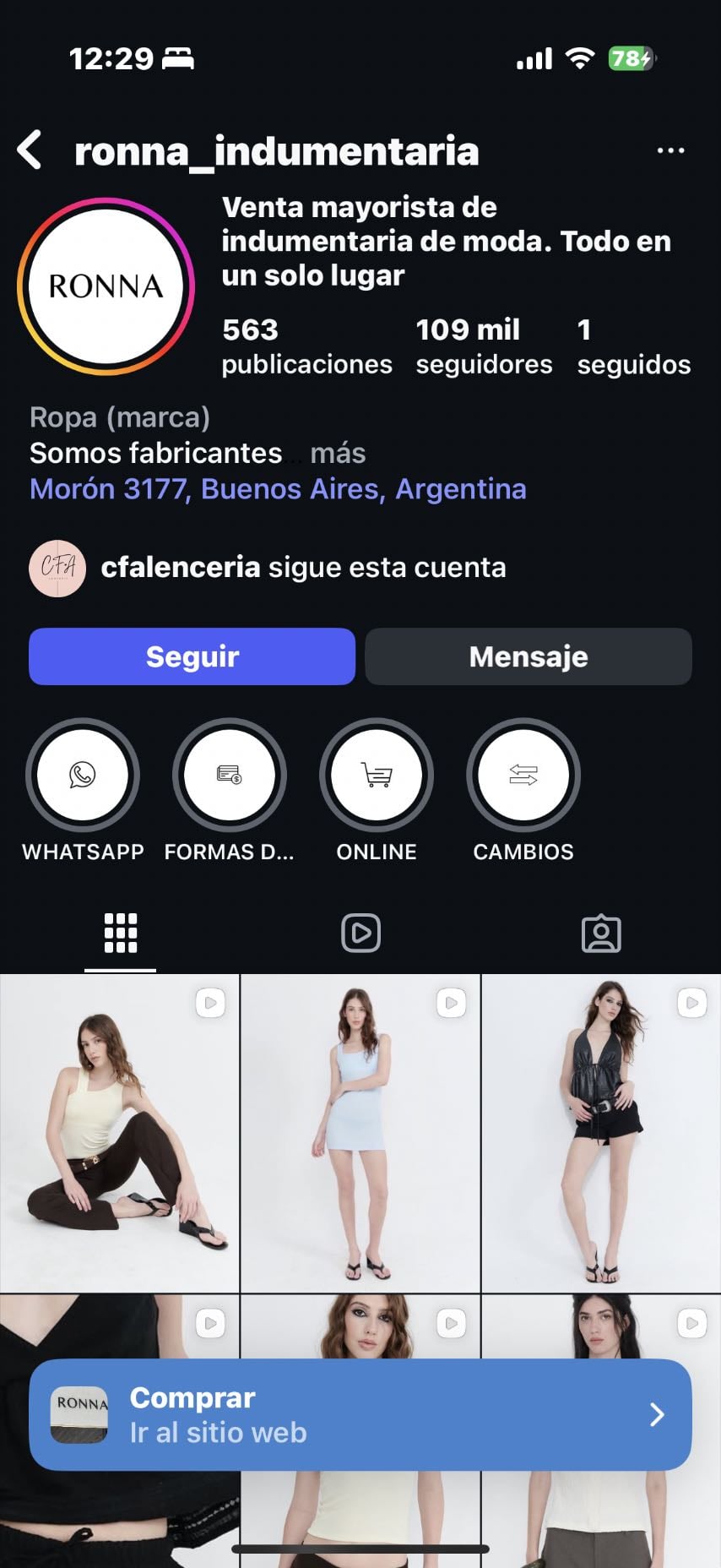This screenshot has height=1568, width=721.
Task: Open the post with the light blue dress
Action: point(360,1133)
